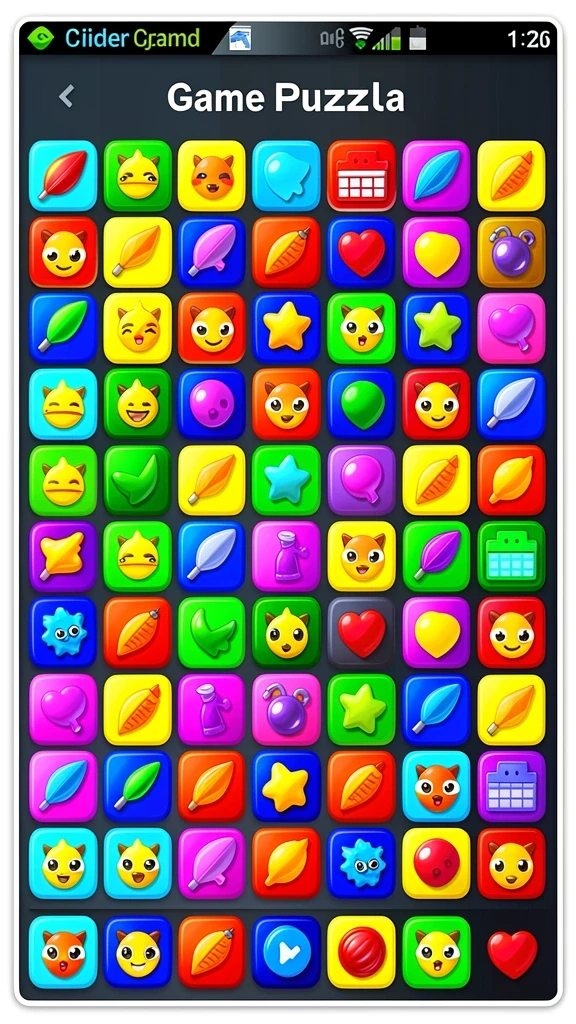Image resolution: width=576 pixels, height=1024 pixels.
Task: Tap the pink tile with purple bomb
Action: (x=287, y=709)
